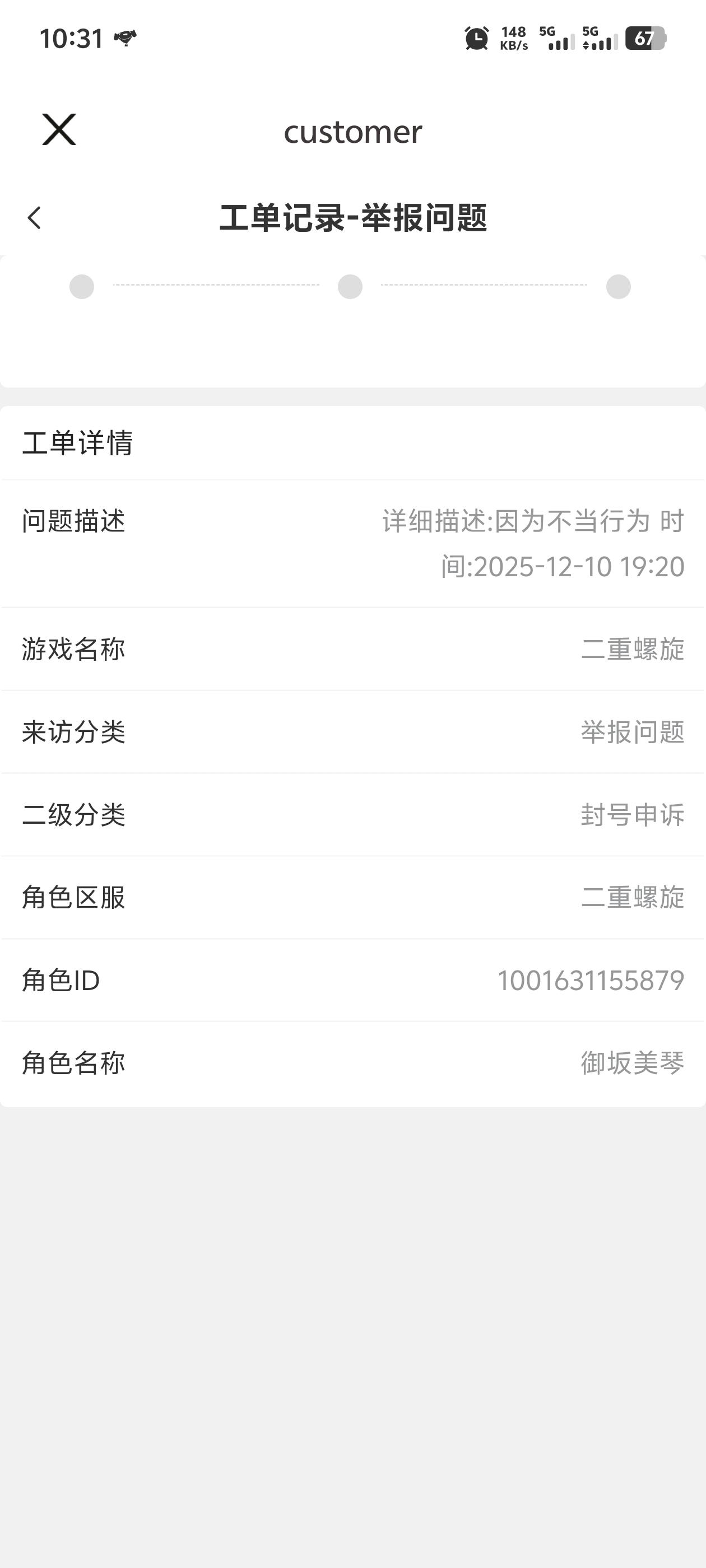This screenshot has height=1568, width=706.
Task: Go back from the 工单记录 page
Action: [x=34, y=218]
